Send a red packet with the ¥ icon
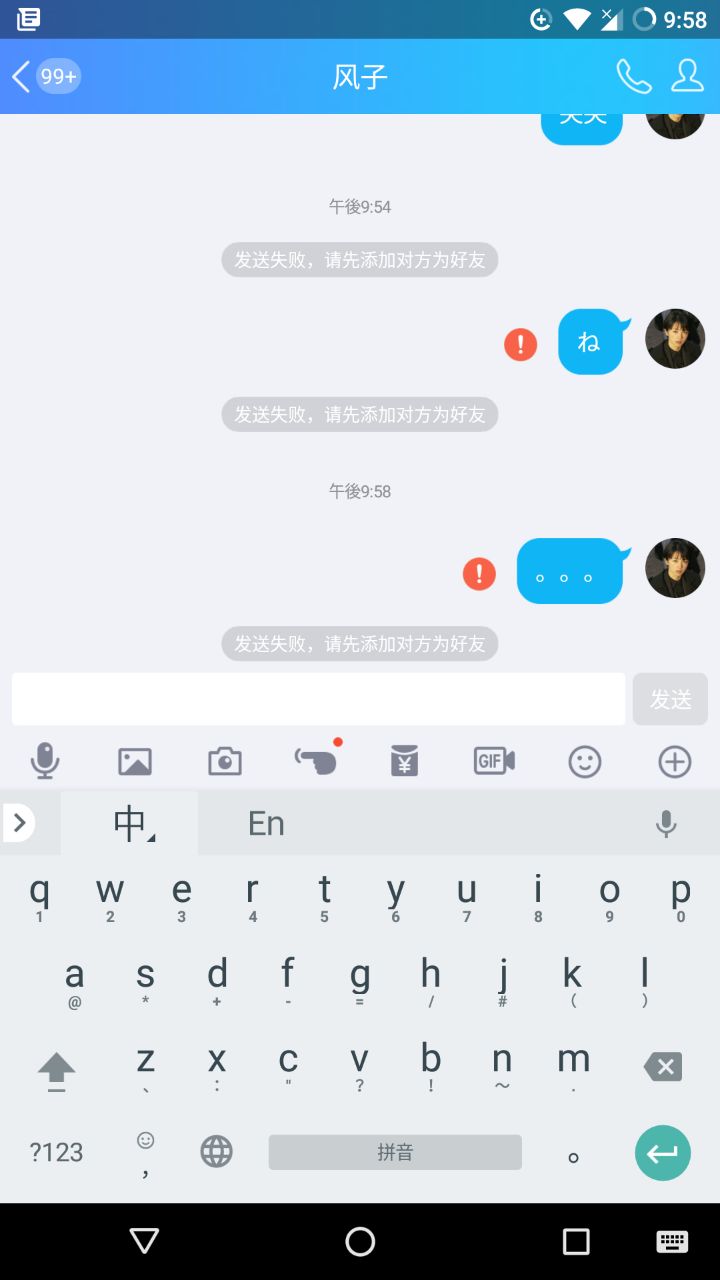The image size is (720, 1280). (x=405, y=762)
